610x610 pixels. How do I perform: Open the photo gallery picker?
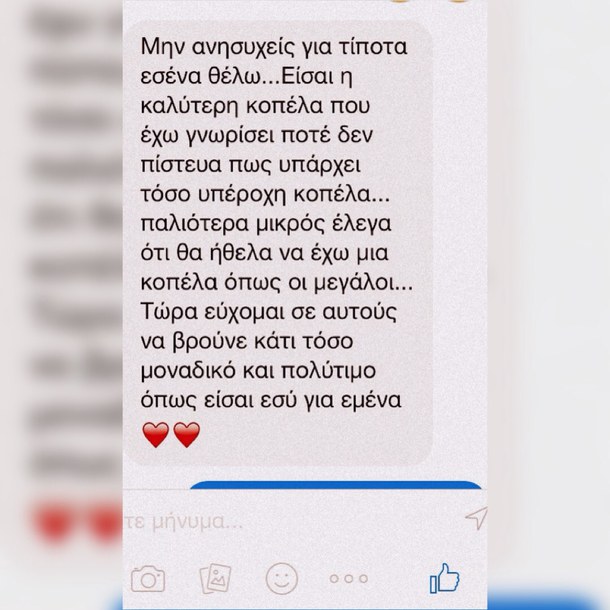point(214,578)
